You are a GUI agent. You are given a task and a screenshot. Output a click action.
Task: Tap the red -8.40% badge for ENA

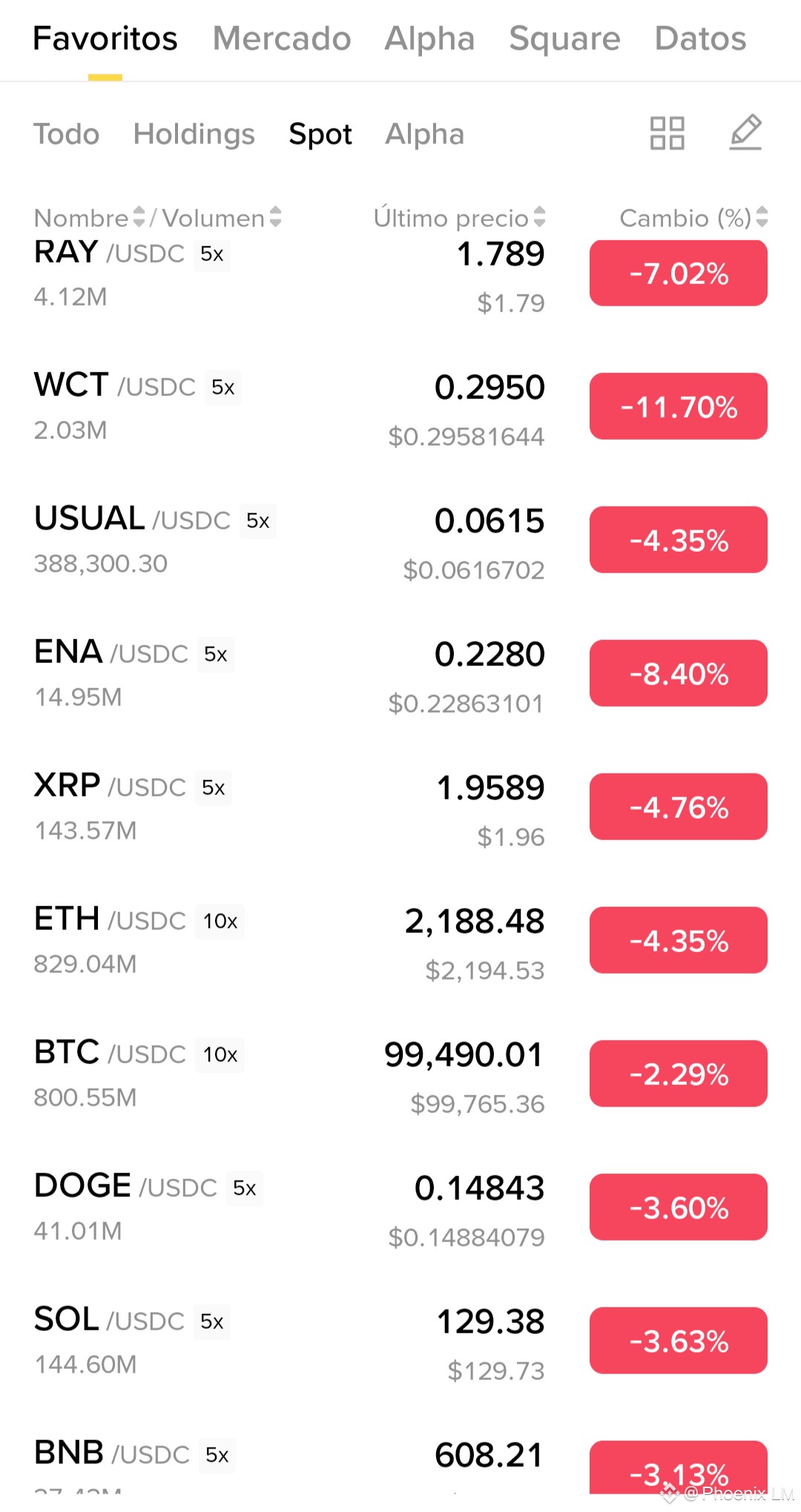pyautogui.click(x=677, y=673)
